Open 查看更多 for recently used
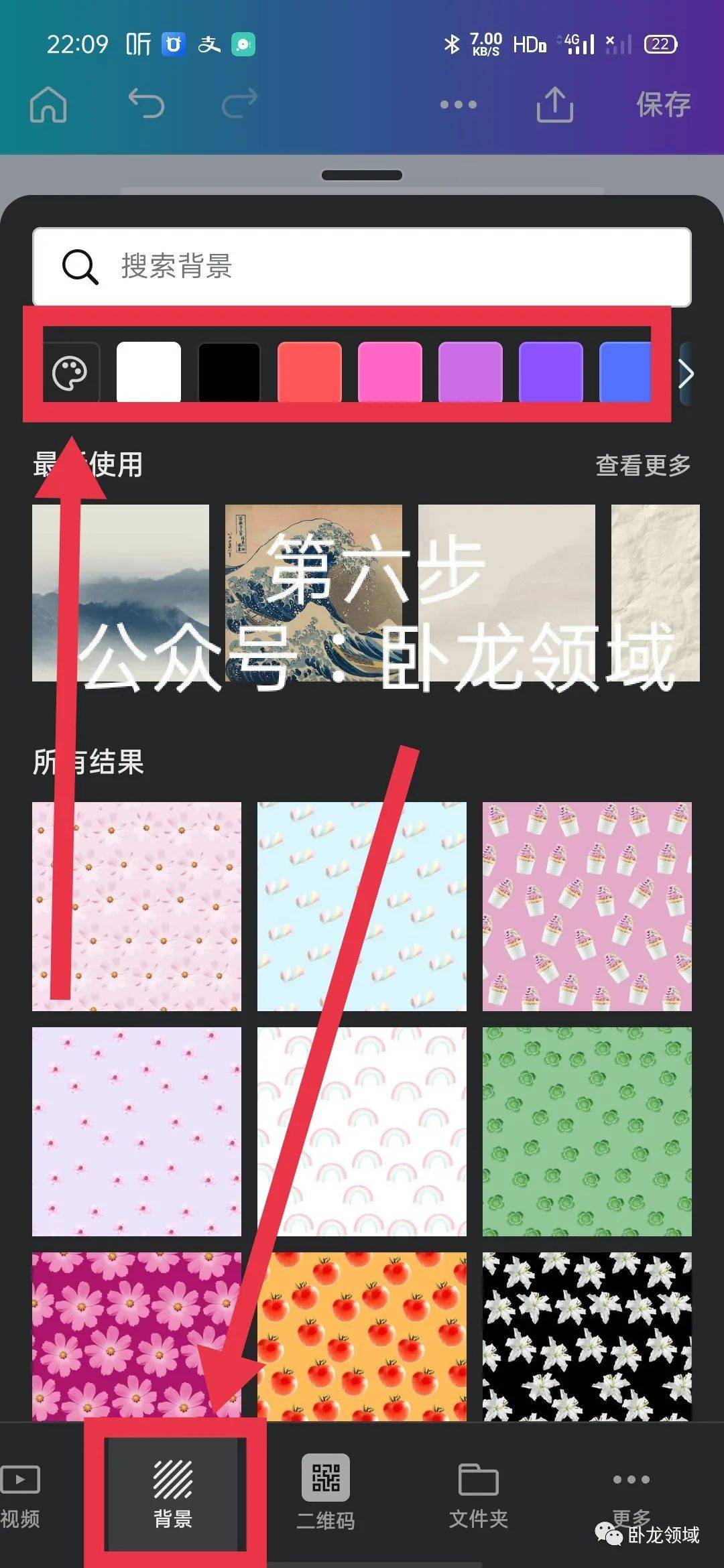724x1568 pixels. [643, 465]
